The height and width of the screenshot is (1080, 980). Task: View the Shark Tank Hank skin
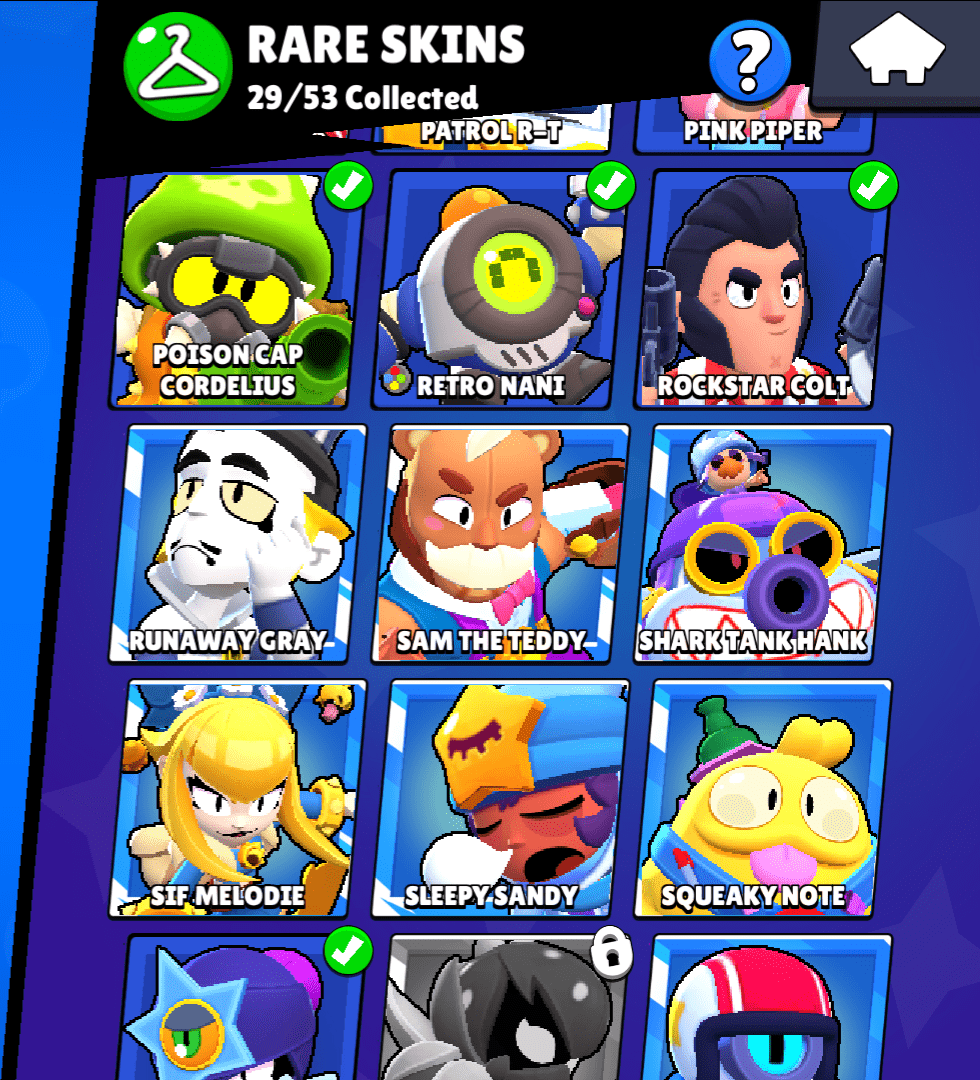click(x=762, y=543)
